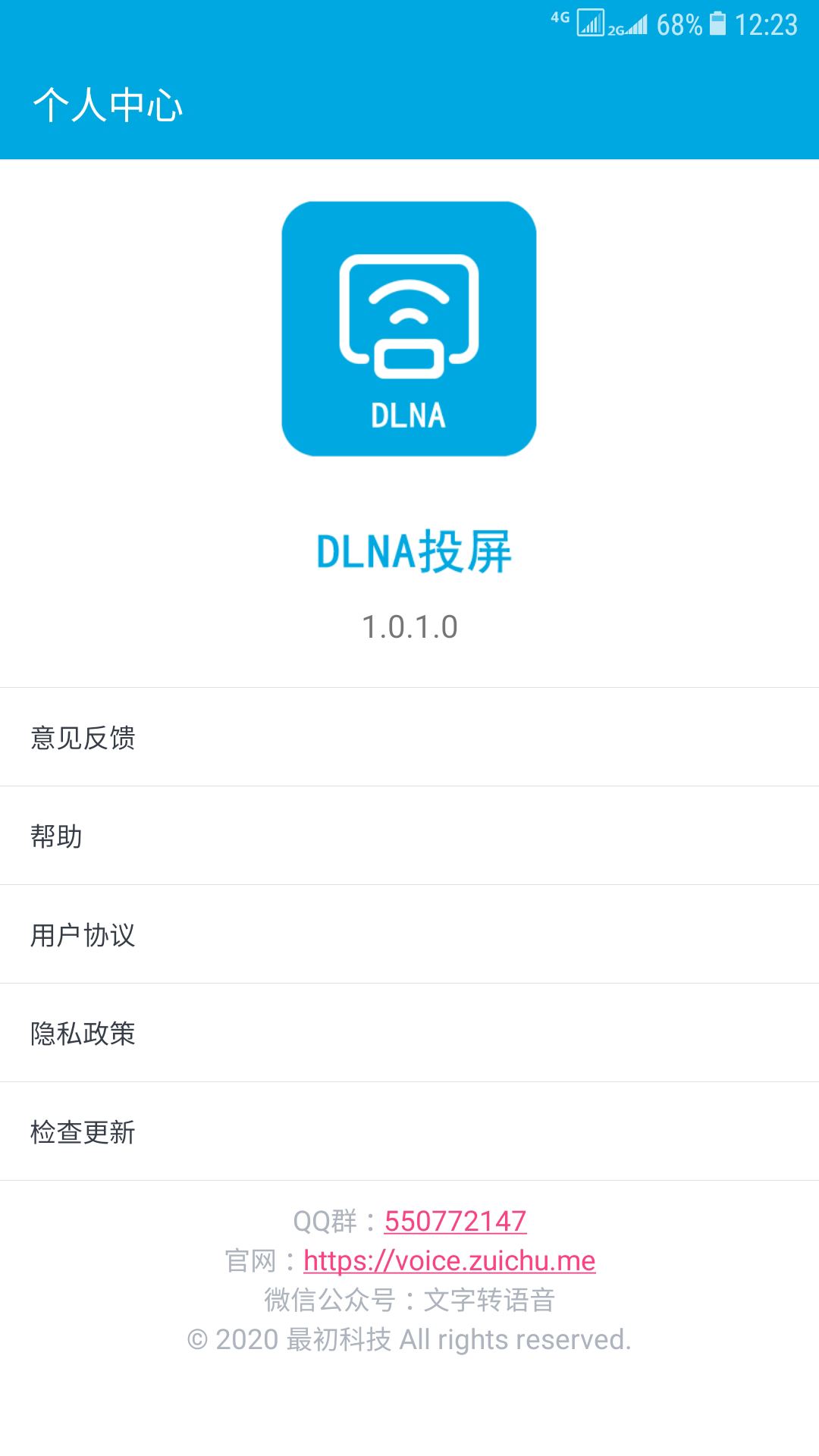This screenshot has height=1456, width=819.
Task: Tap the QQ group number 550772147
Action: pos(455,1221)
